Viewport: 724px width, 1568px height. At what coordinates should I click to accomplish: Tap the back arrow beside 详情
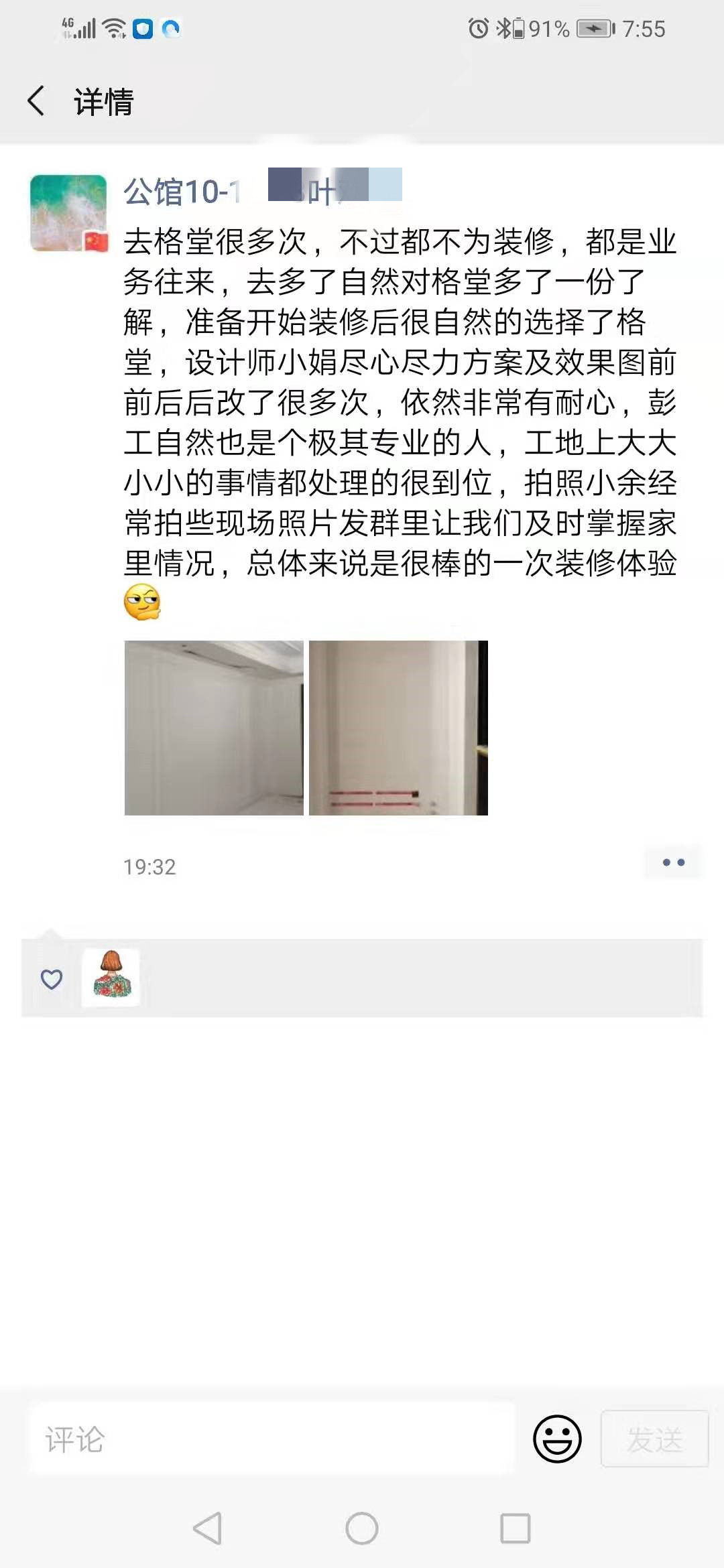[37, 101]
